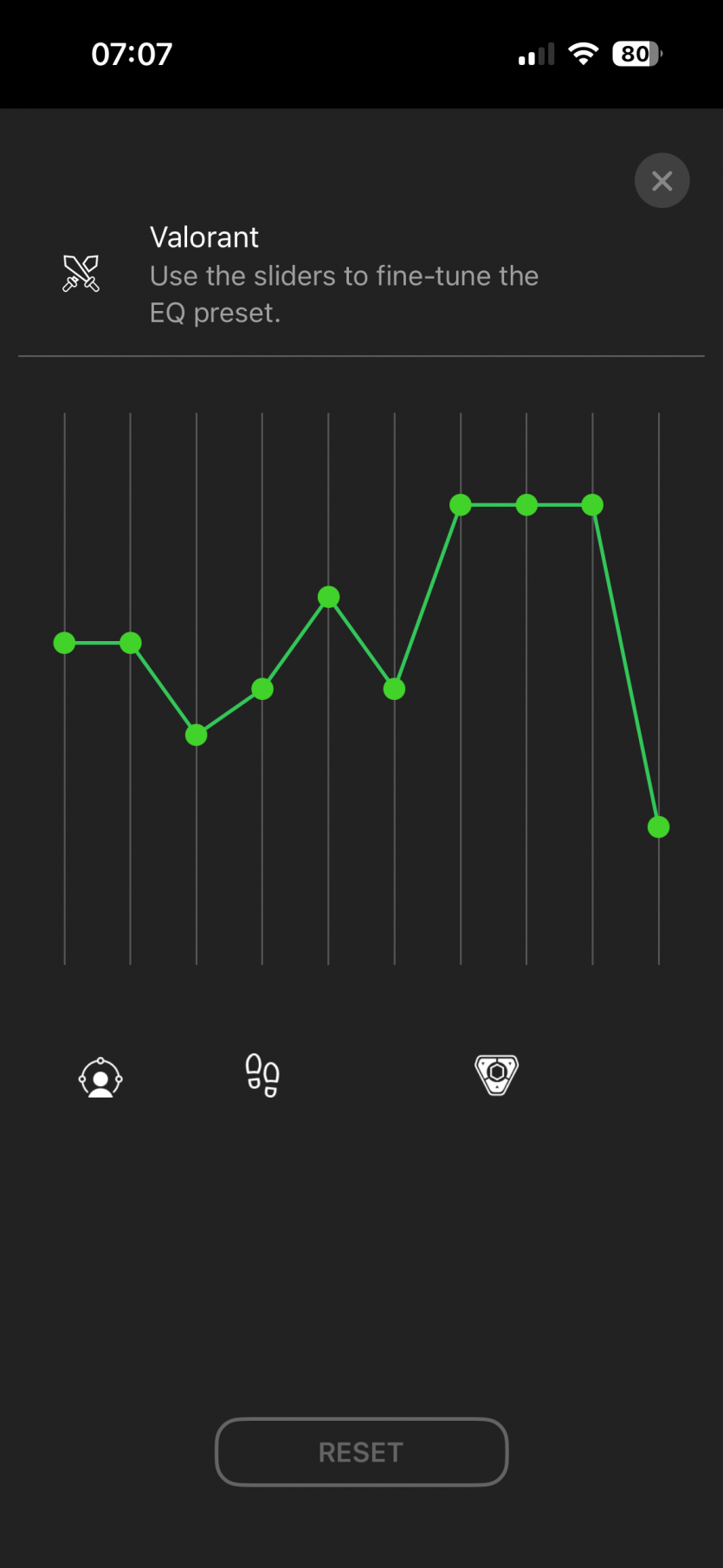Select the second EQ band slider handle
This screenshot has width=723, height=1568.
[131, 643]
